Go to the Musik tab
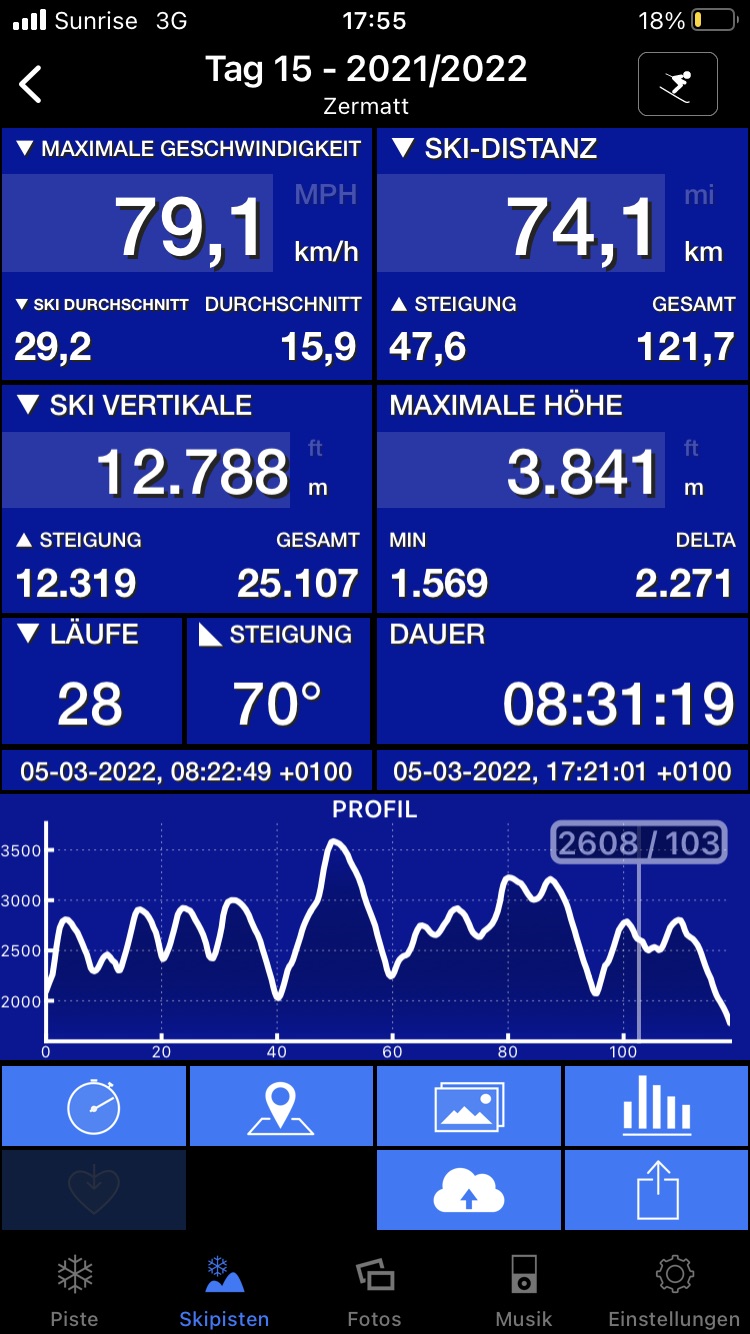The height and width of the screenshot is (1334, 750). pos(524,1290)
